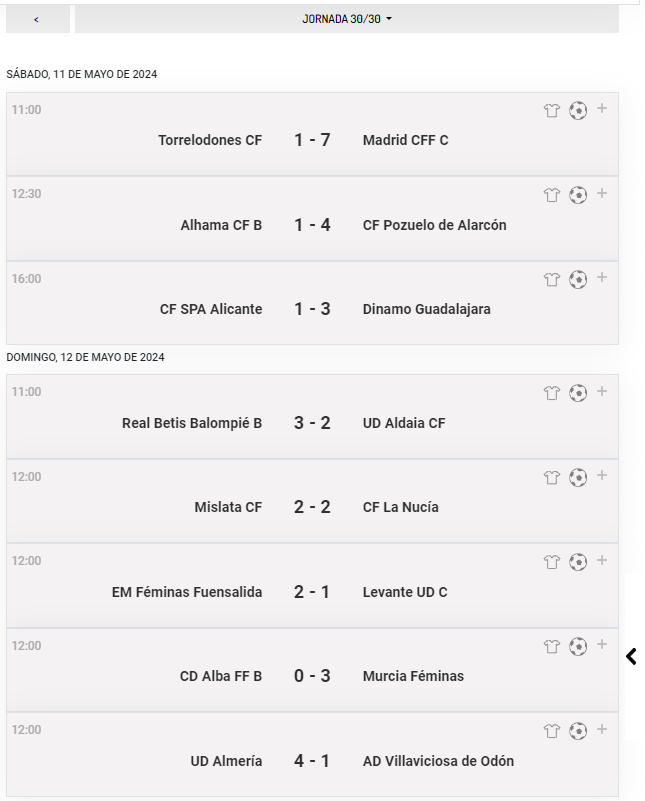645x801 pixels.
Task: Open EM Féminas Fuensalida vs Levante UD C
Action: 312,592
